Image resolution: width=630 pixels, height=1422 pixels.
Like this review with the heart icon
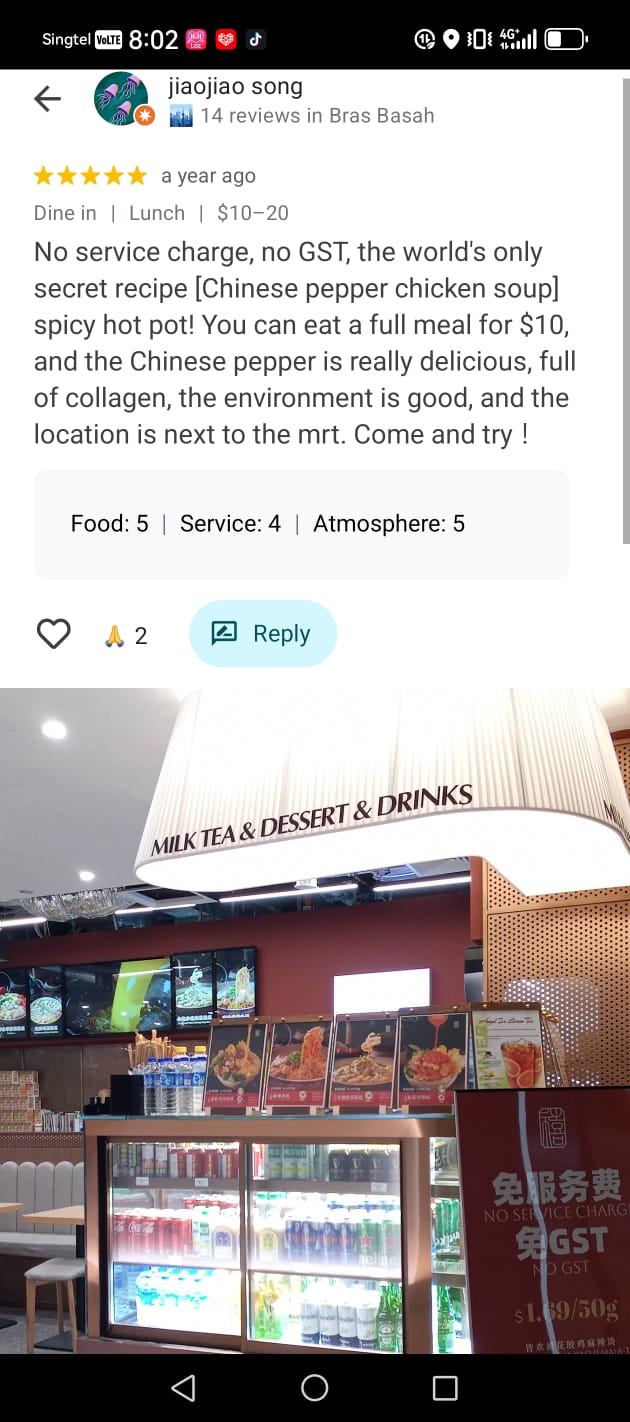54,634
